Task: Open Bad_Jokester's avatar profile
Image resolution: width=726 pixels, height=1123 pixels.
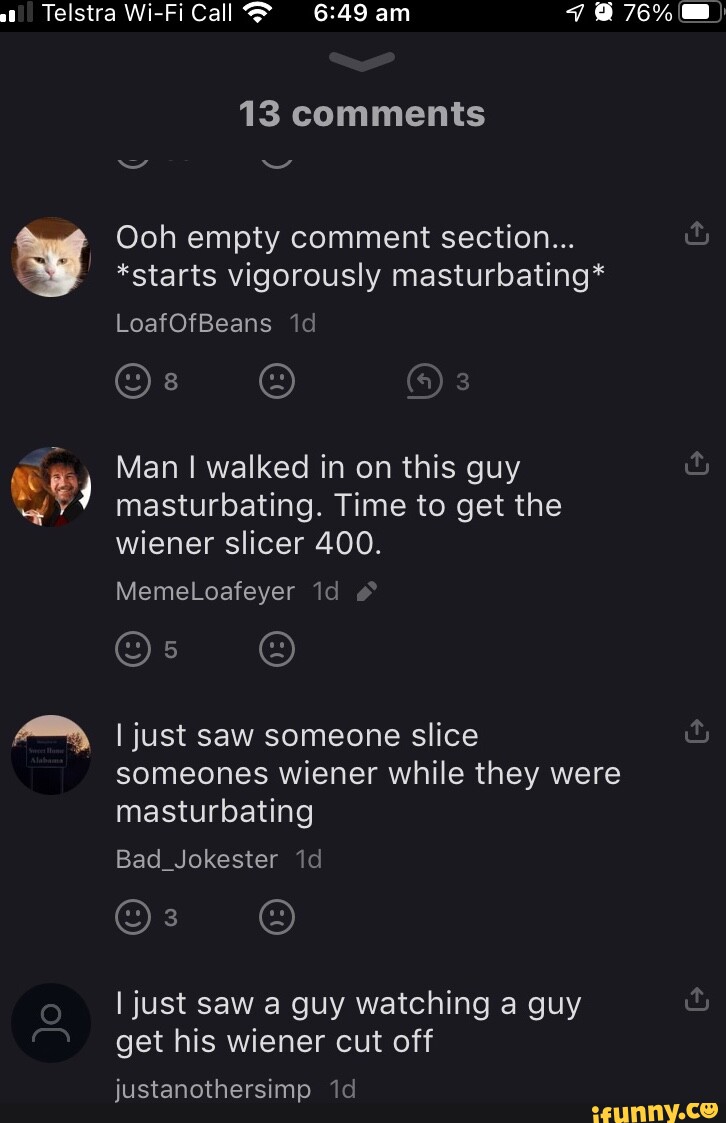Action: click(x=51, y=755)
